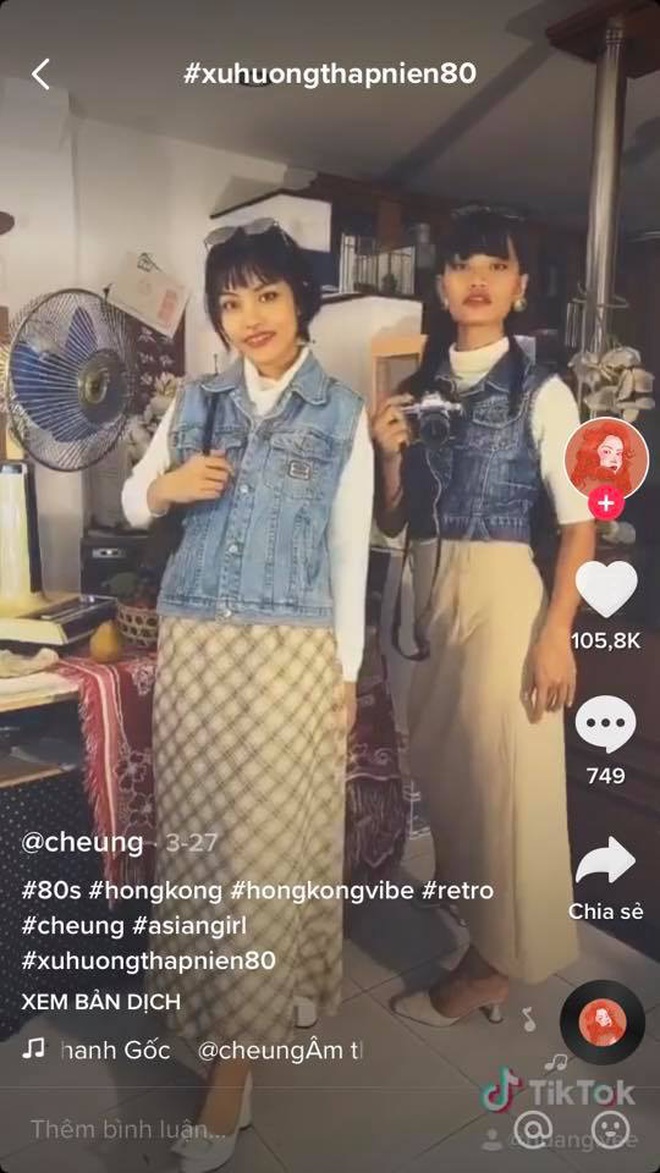This screenshot has height=1173, width=660.
Task: Open the comments bubble
Action: 605,725
